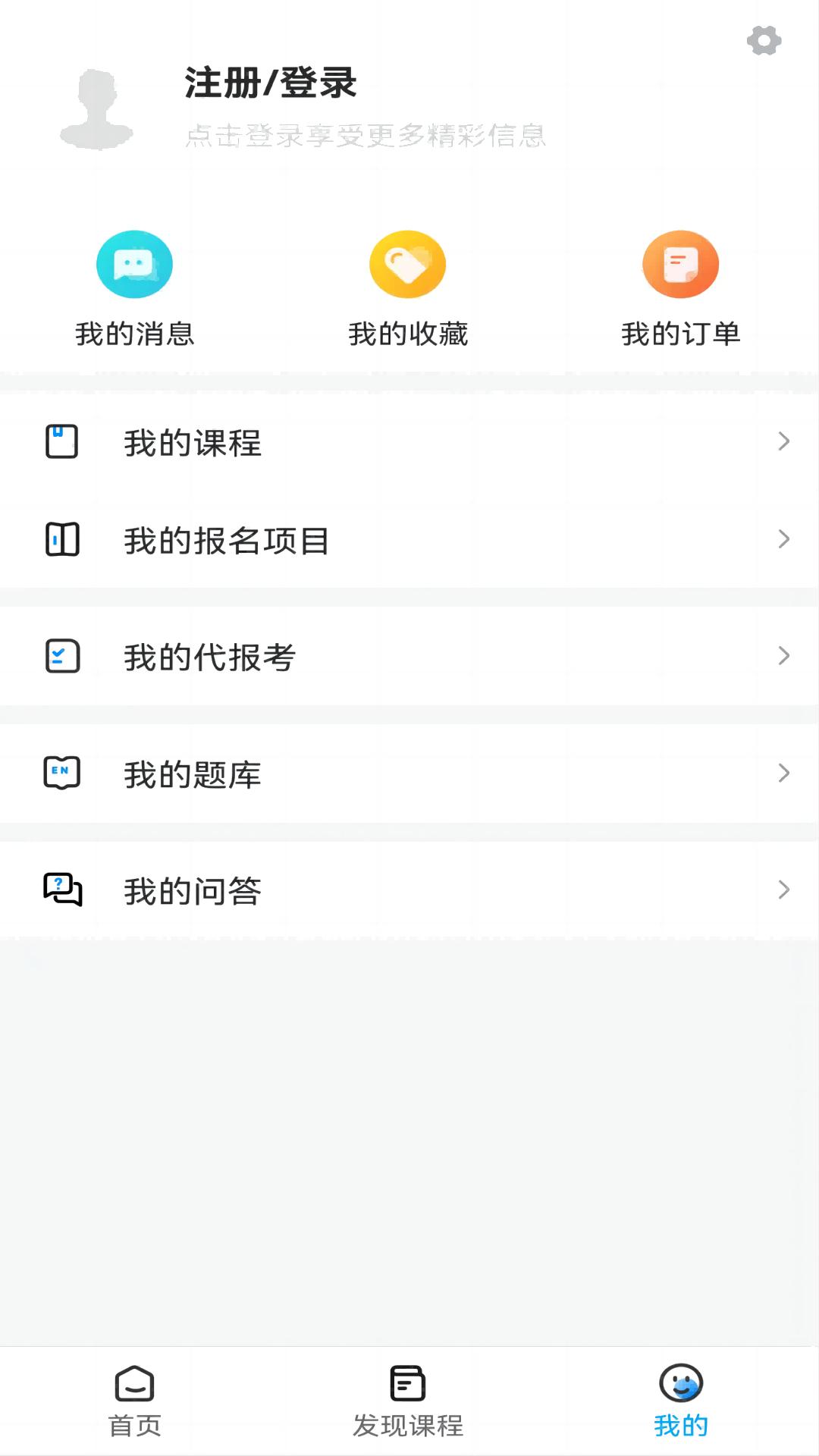
Task: Expand 我的代报考 via its chevron
Action: pyautogui.click(x=783, y=656)
